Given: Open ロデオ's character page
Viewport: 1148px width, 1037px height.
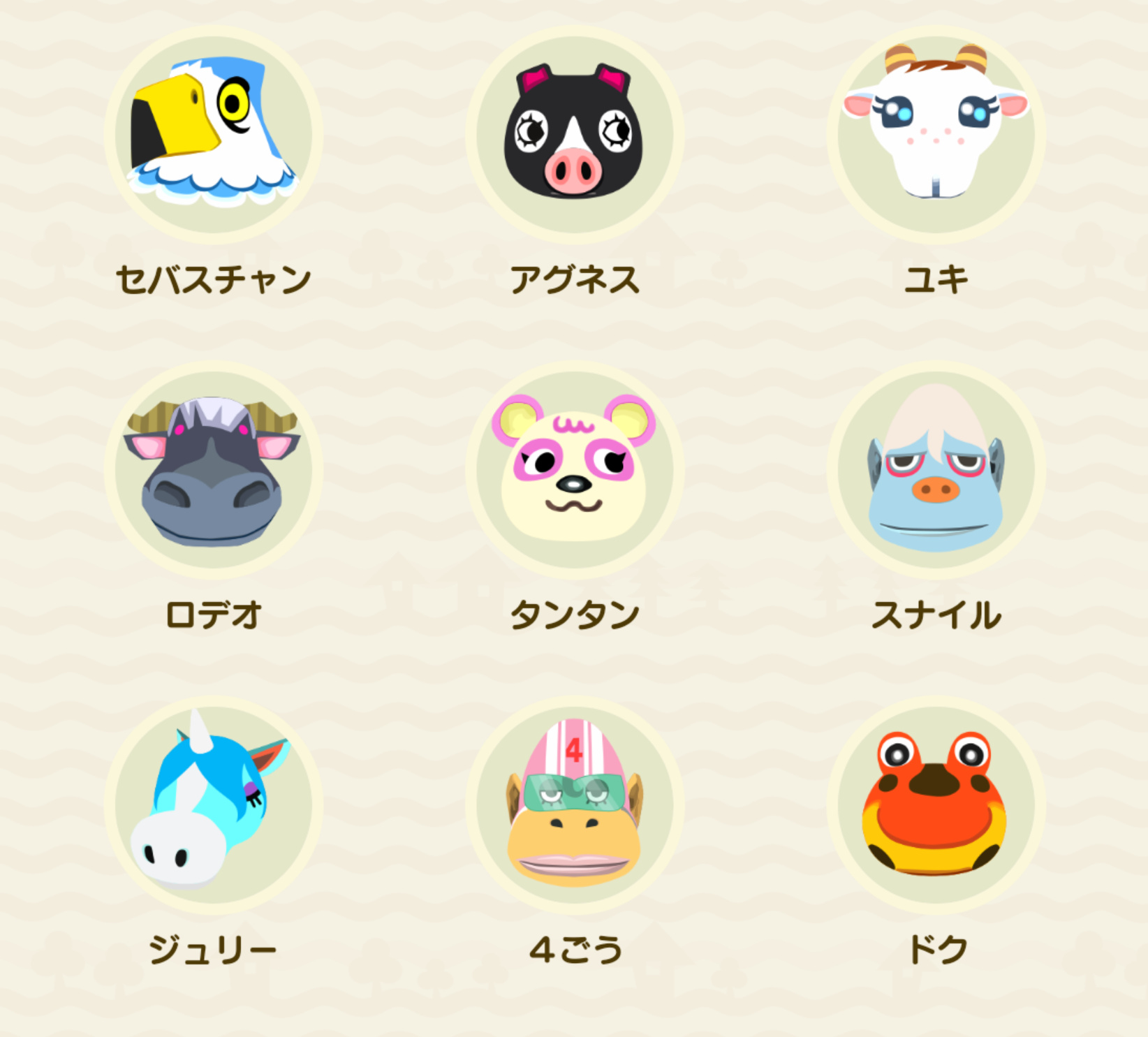Looking at the screenshot, I should [x=213, y=470].
